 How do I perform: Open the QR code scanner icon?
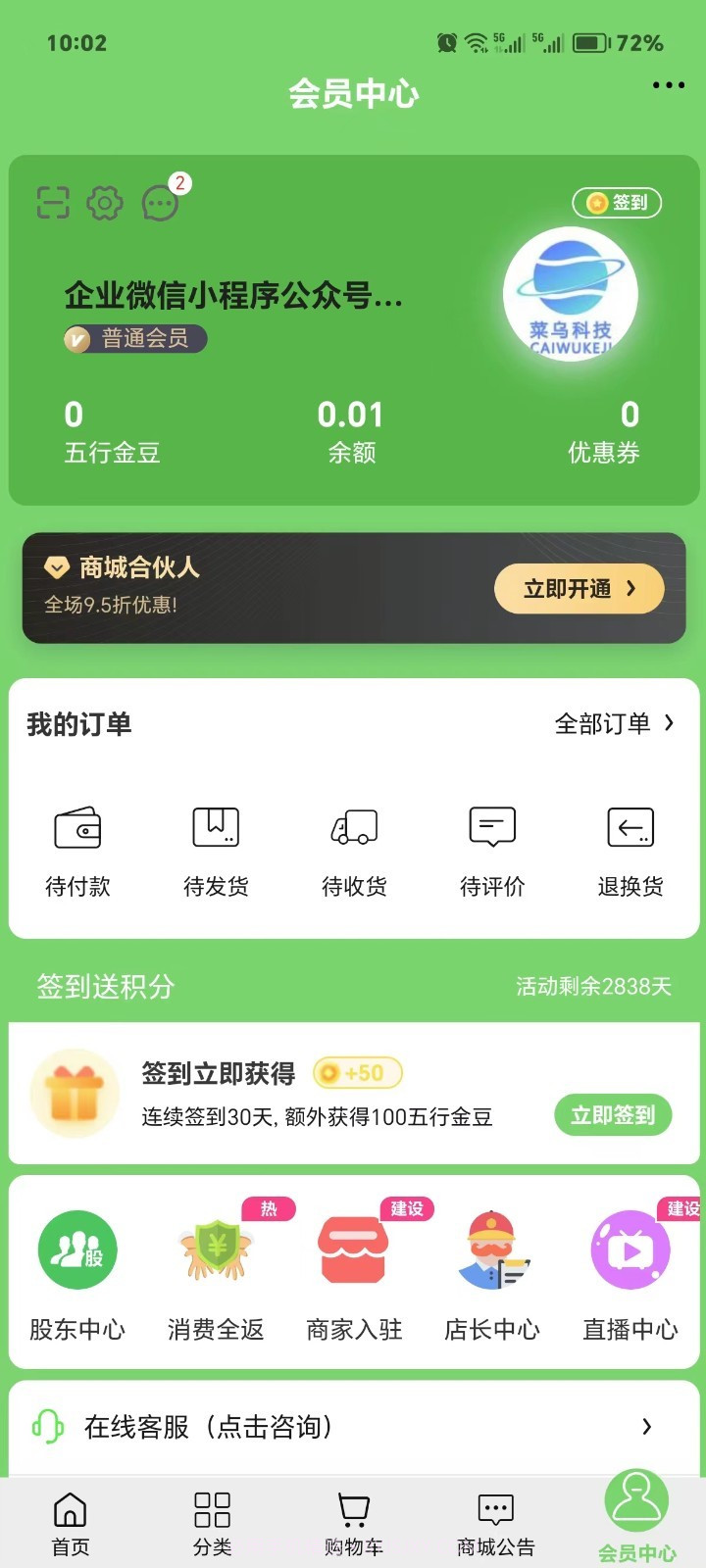[x=53, y=203]
